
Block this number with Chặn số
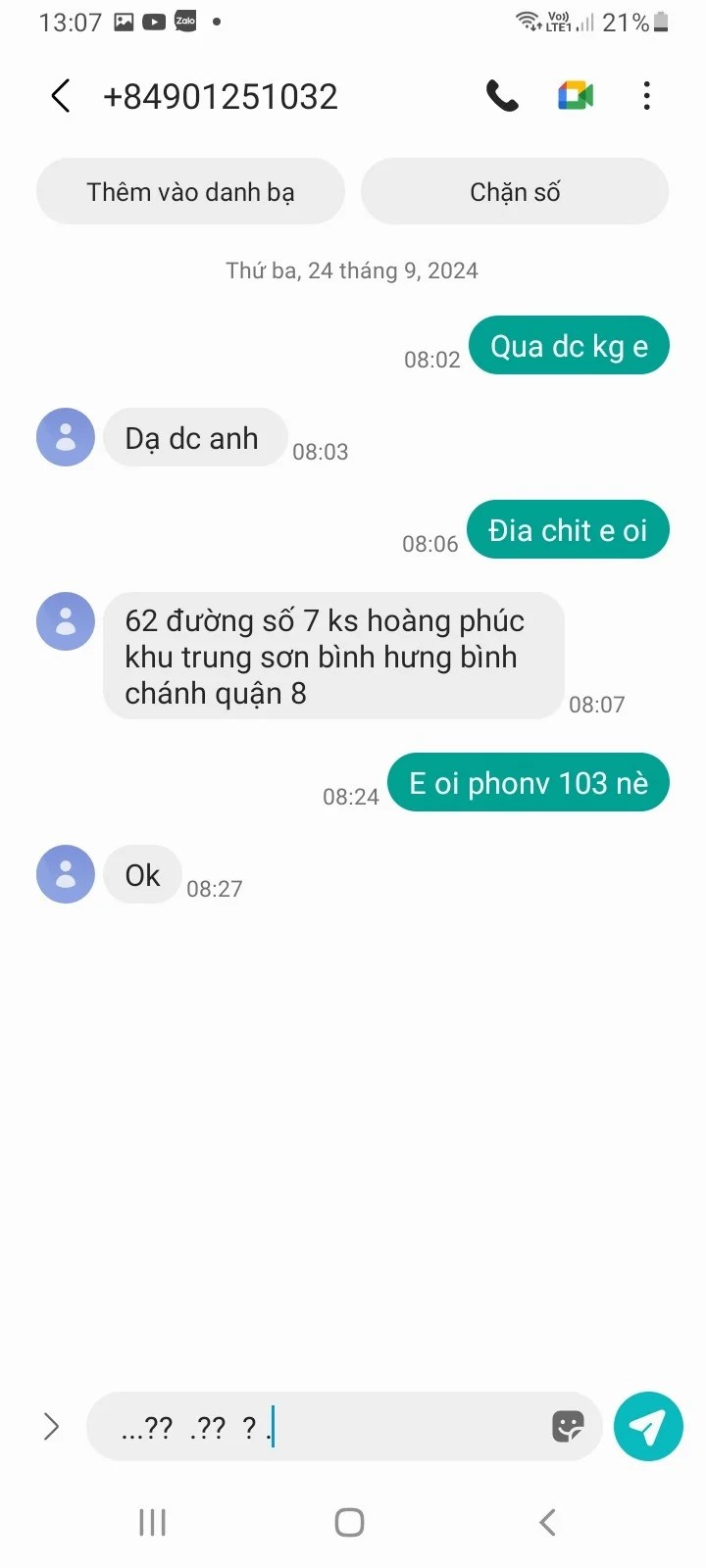[515, 192]
